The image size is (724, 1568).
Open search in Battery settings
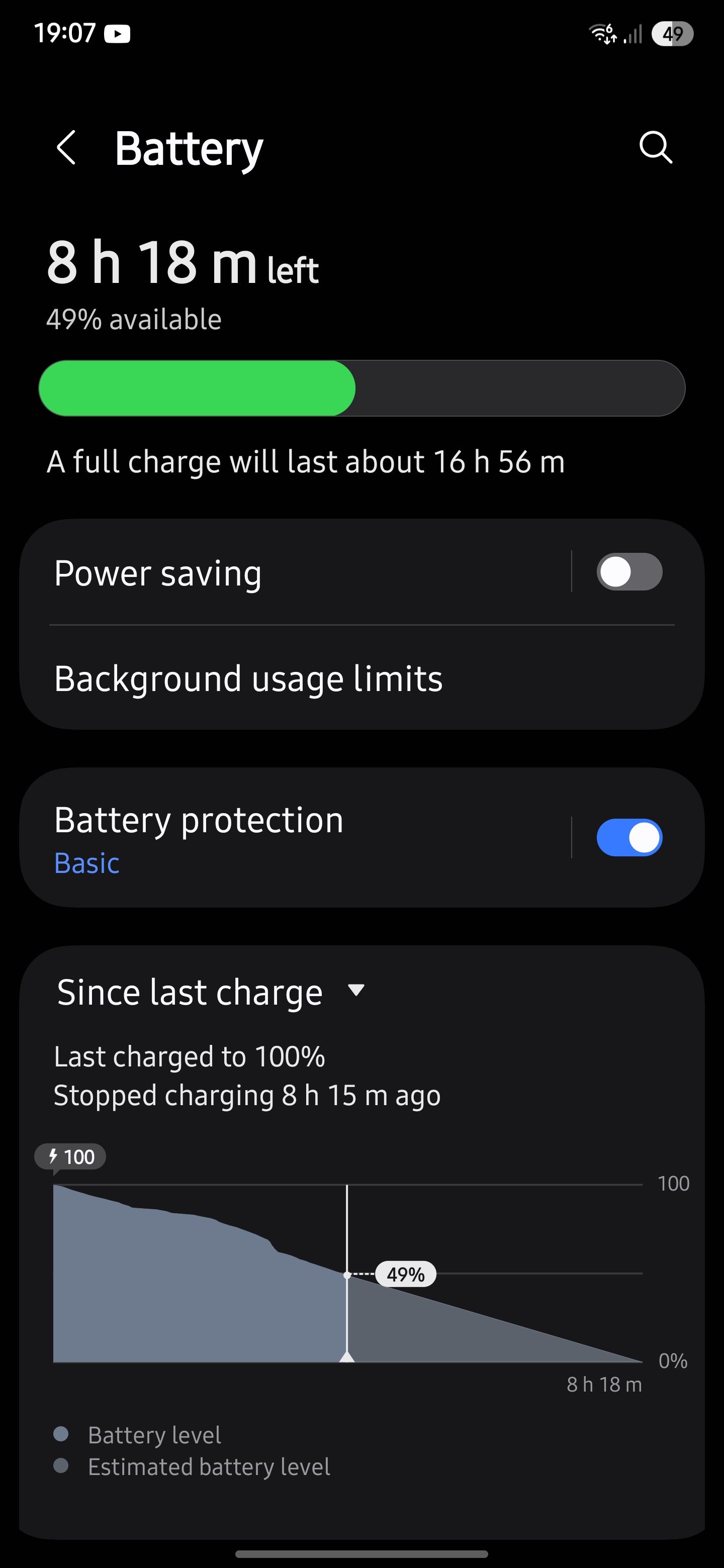[655, 148]
